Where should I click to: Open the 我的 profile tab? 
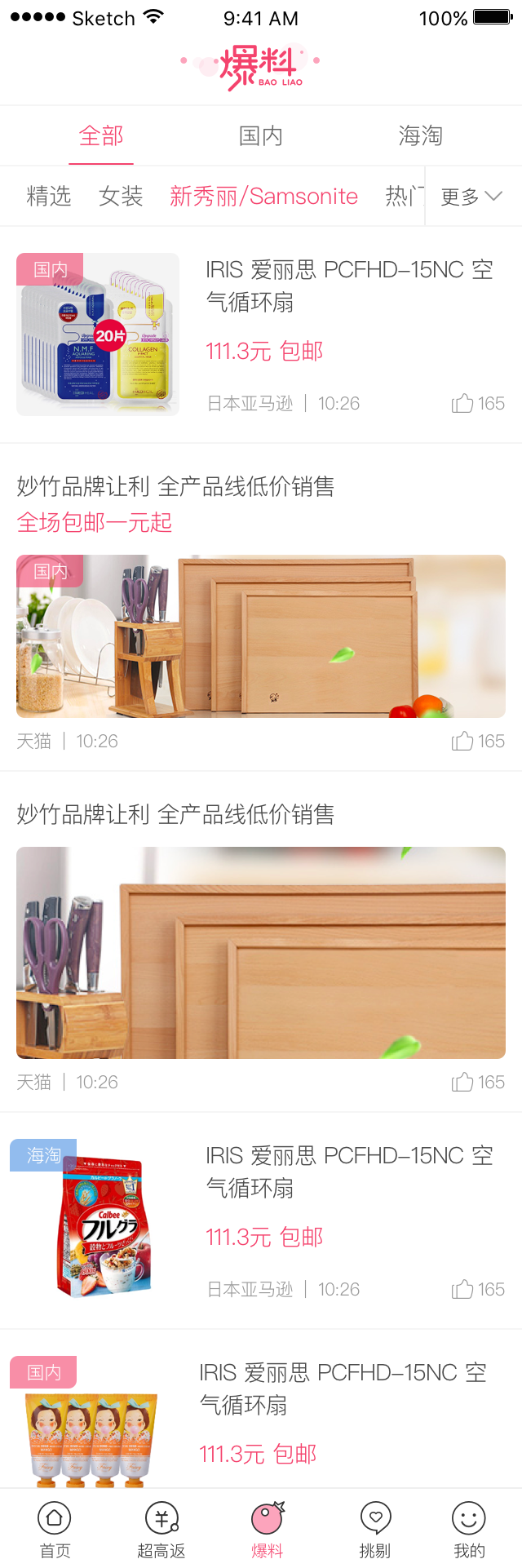pyautogui.click(x=469, y=1529)
